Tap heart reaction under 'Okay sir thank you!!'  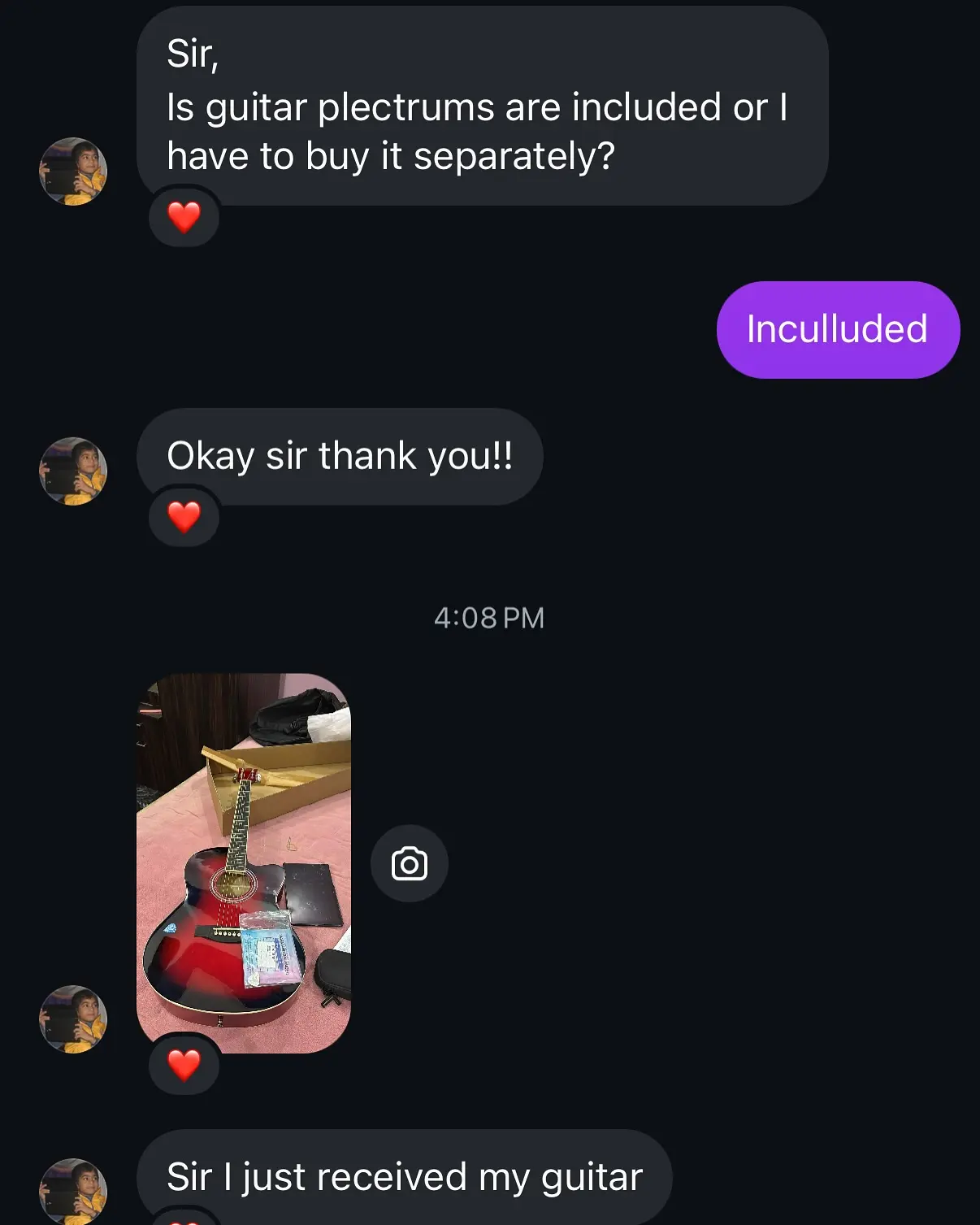click(x=184, y=517)
